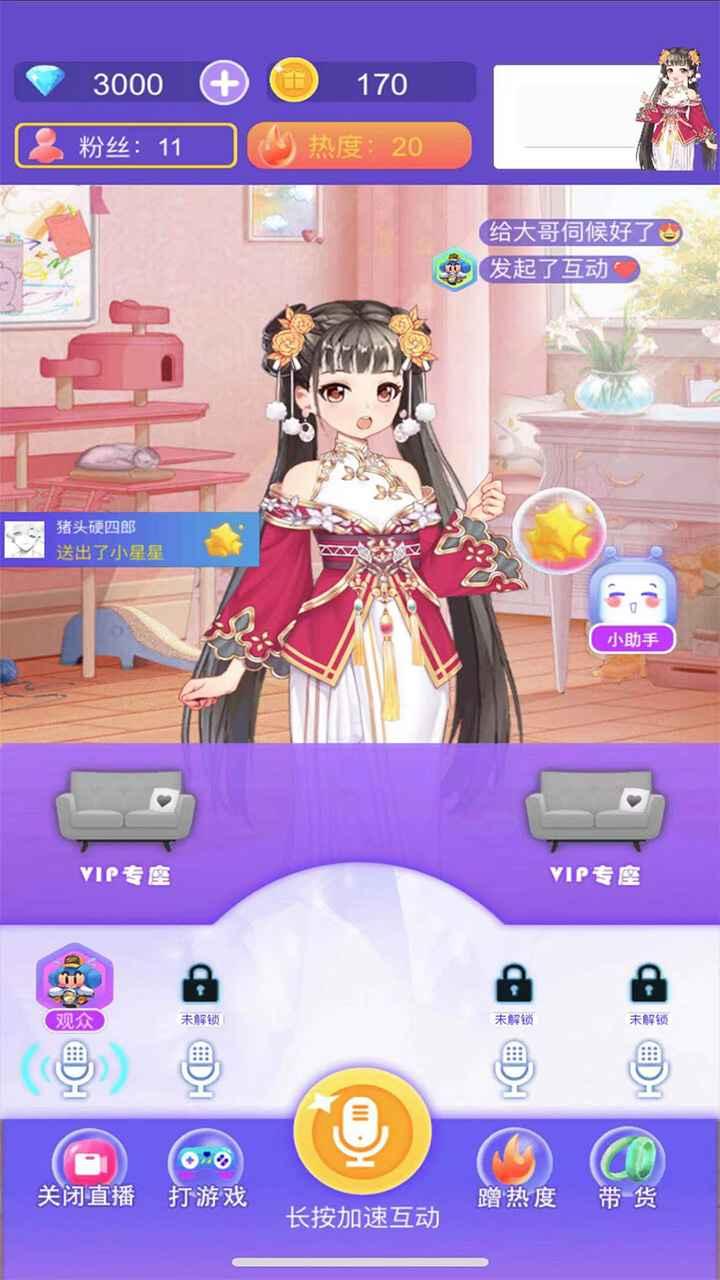The image size is (720, 1280).
Task: Tap the plus button to add diamonds
Action: (224, 84)
